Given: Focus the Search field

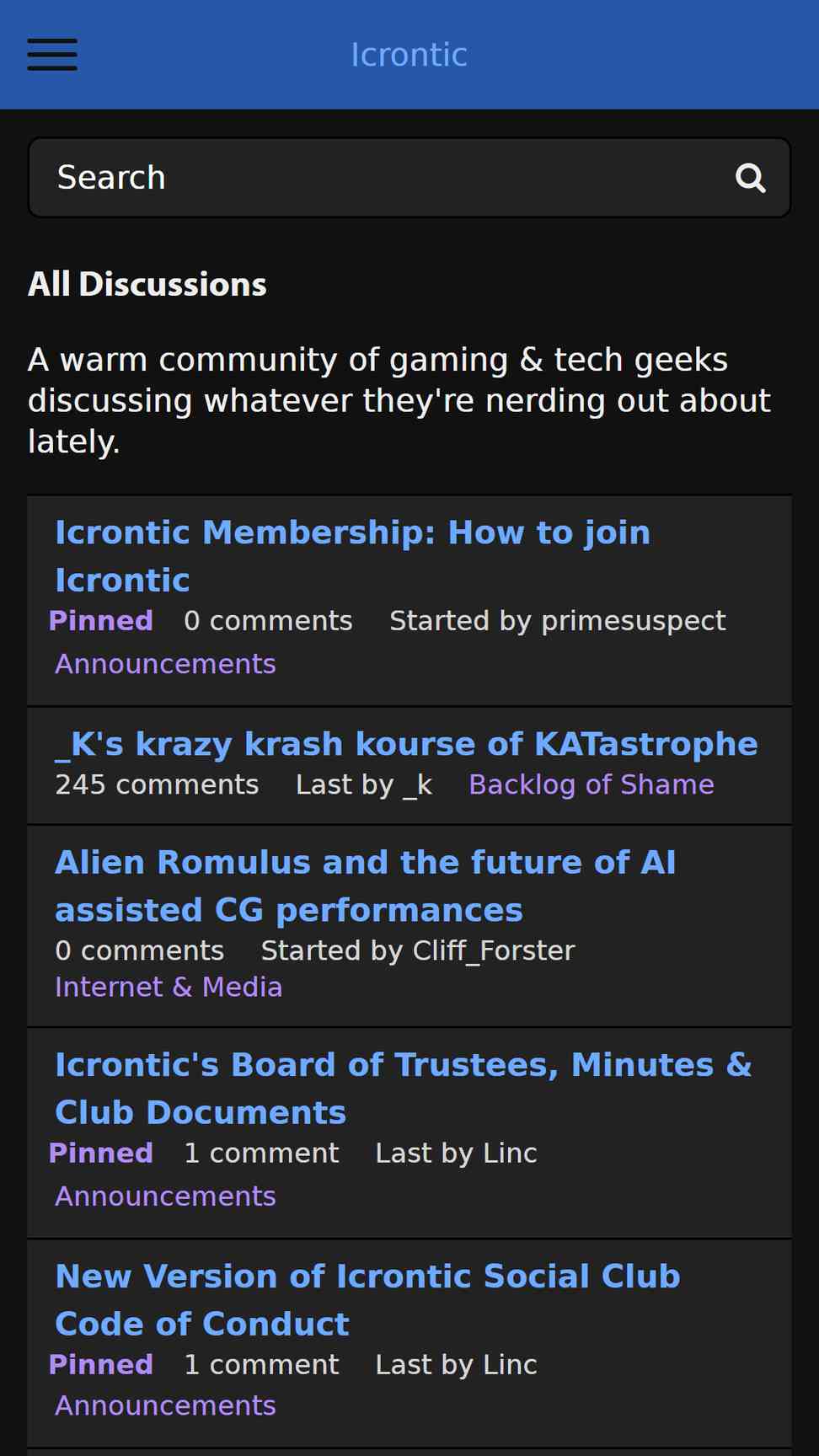Looking at the screenshot, I should (409, 178).
